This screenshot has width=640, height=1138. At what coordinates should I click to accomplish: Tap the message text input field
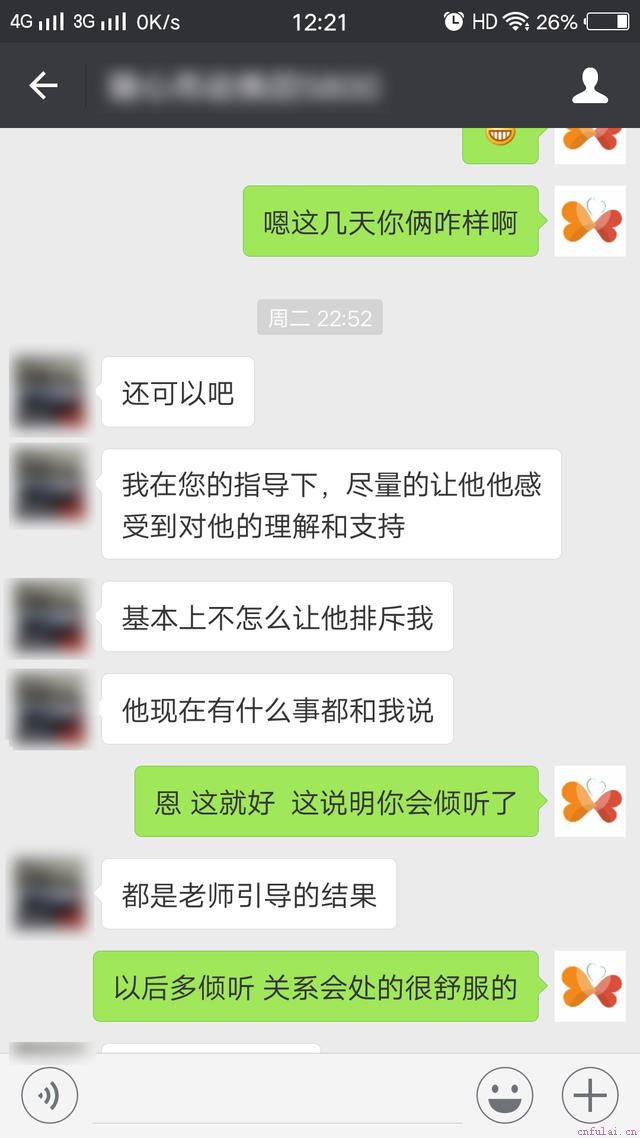(277, 1098)
